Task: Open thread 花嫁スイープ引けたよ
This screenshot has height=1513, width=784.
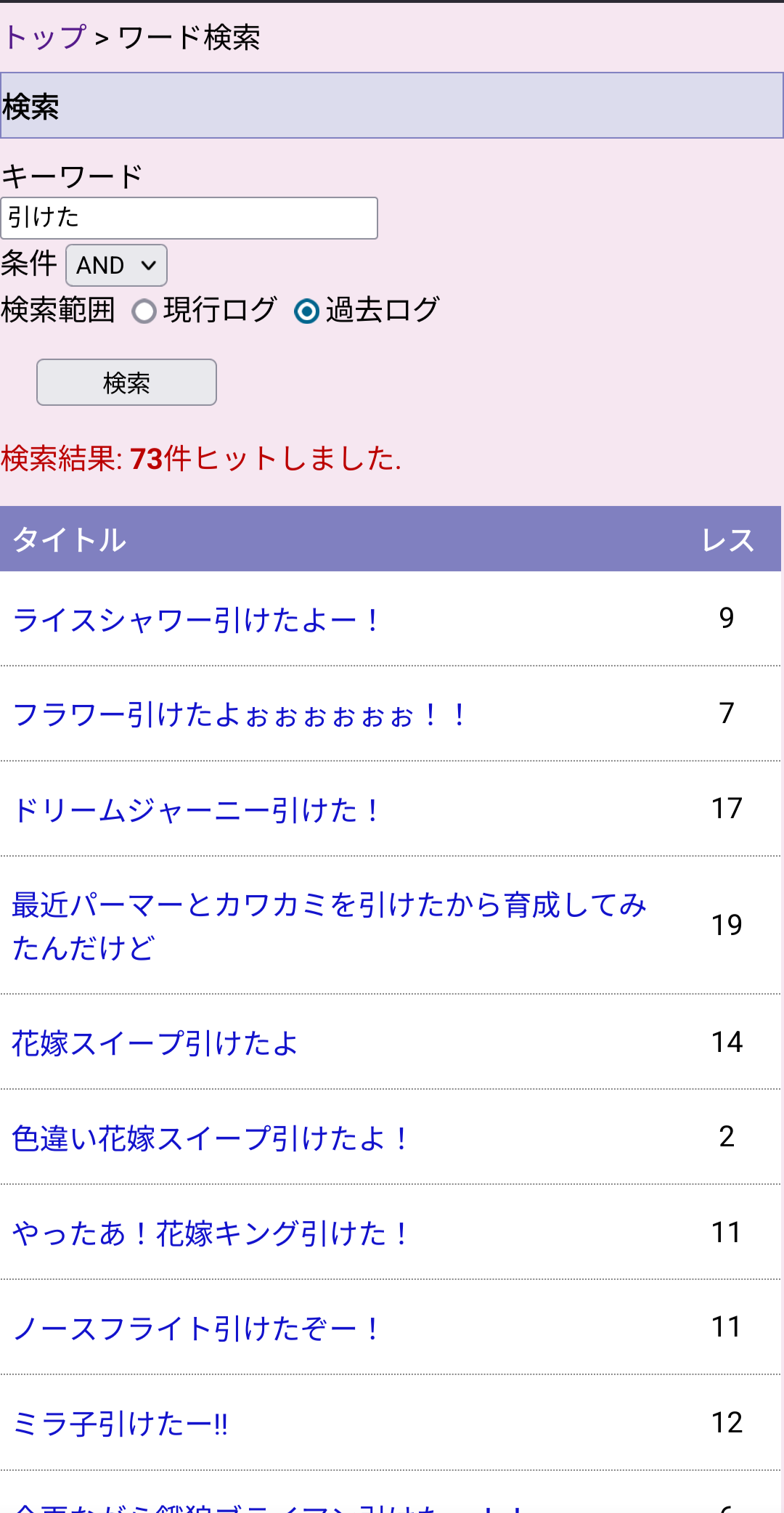Action: [155, 1043]
